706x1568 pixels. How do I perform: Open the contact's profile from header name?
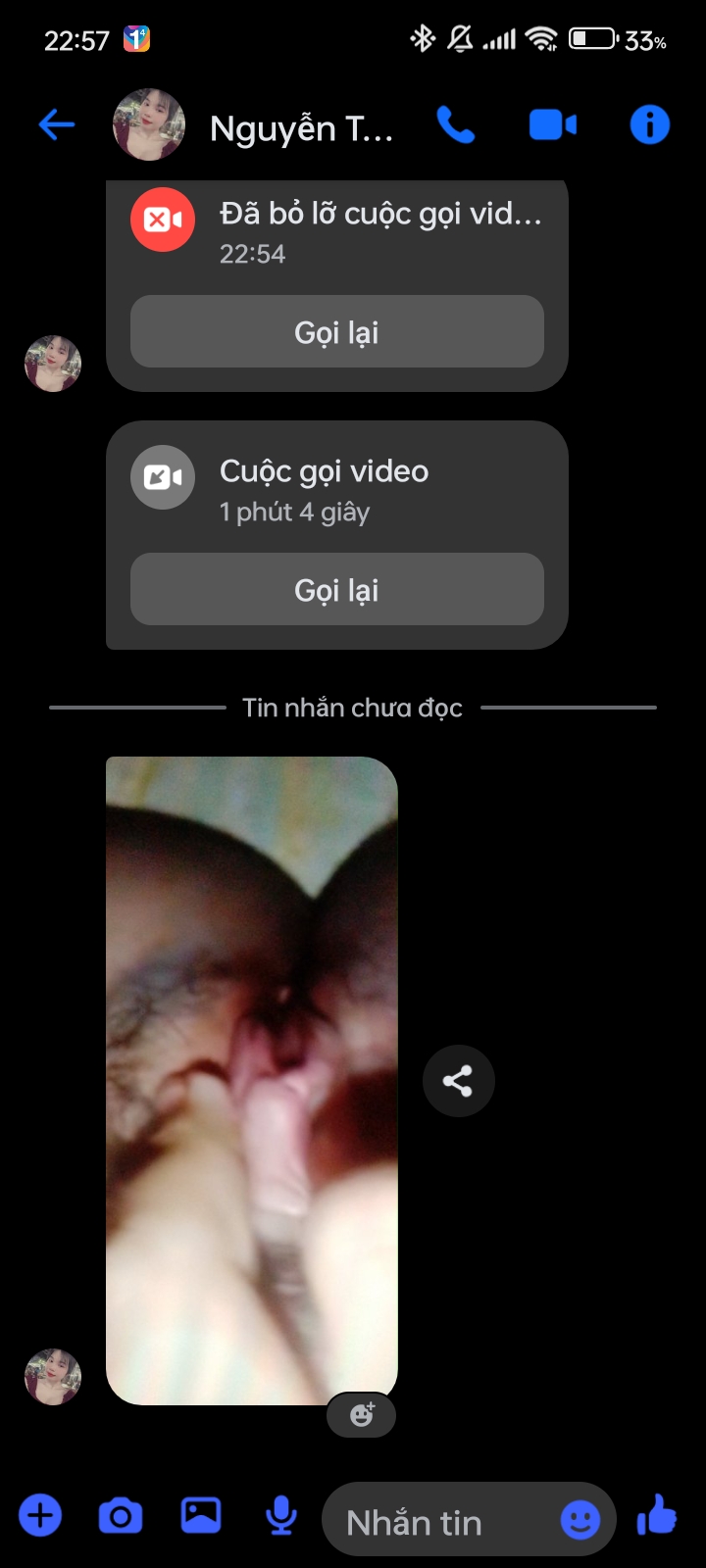click(x=300, y=128)
